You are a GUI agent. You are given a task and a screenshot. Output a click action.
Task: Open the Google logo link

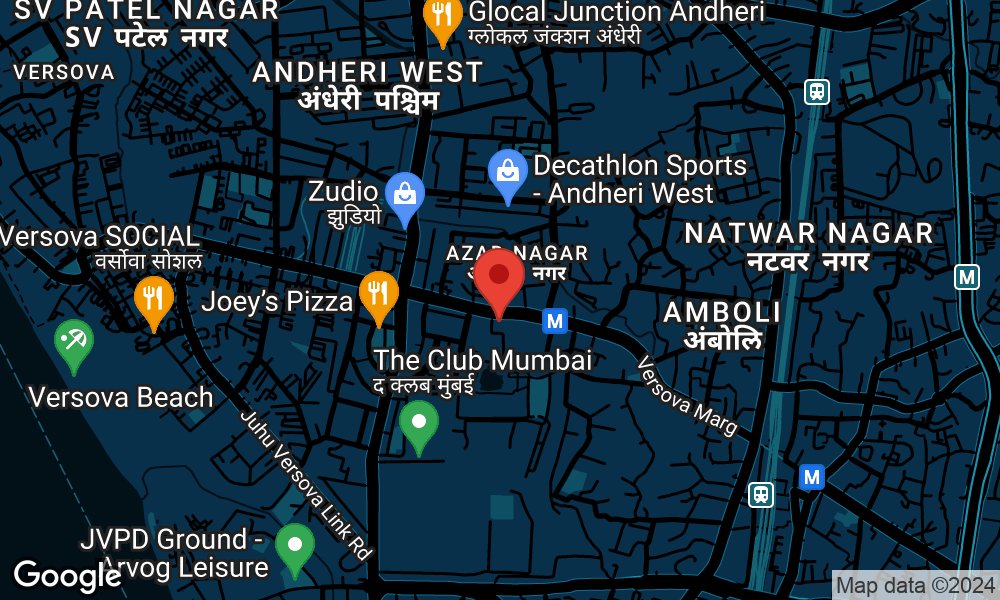[x=66, y=575]
